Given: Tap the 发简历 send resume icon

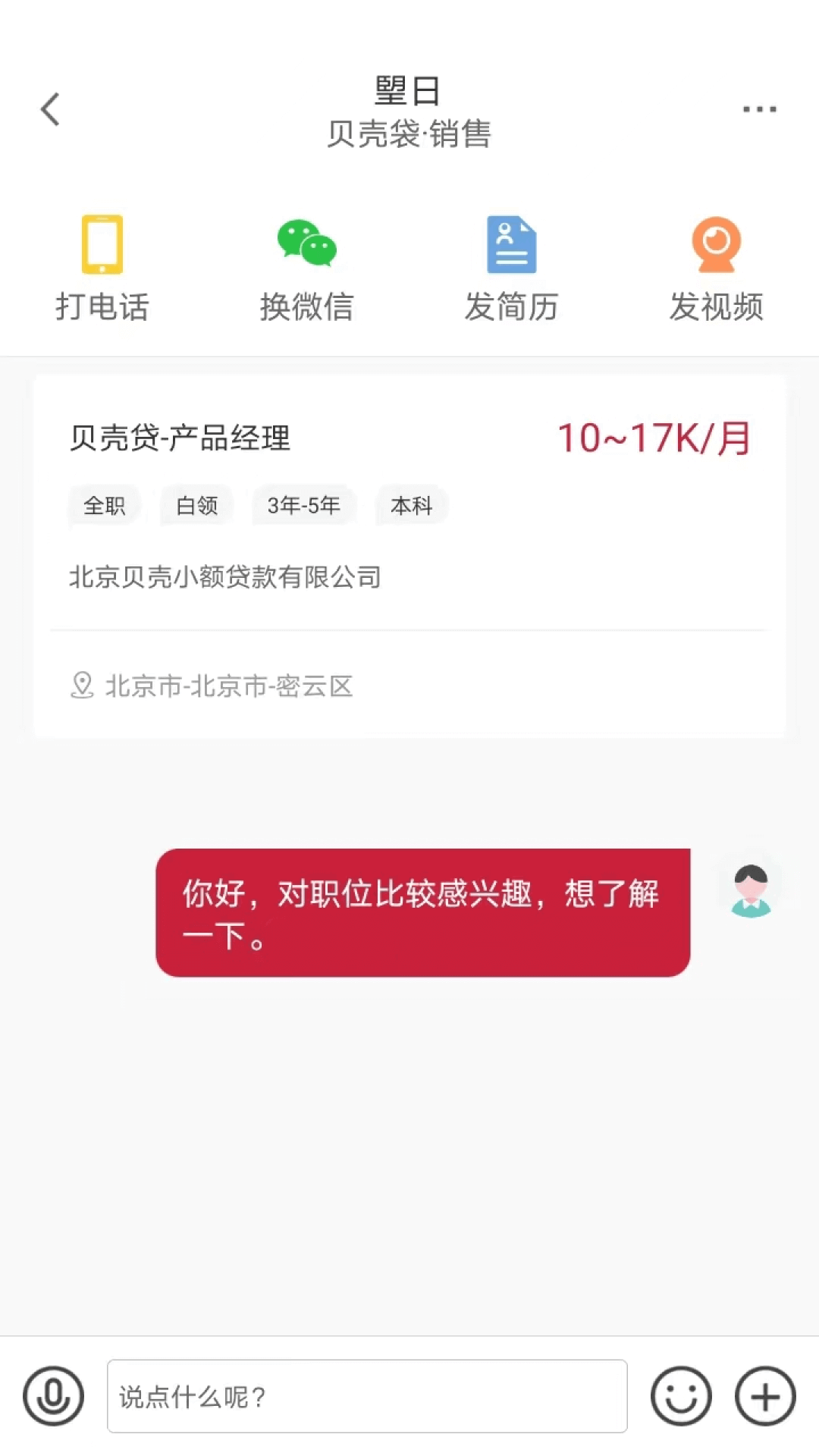Looking at the screenshot, I should [511, 243].
